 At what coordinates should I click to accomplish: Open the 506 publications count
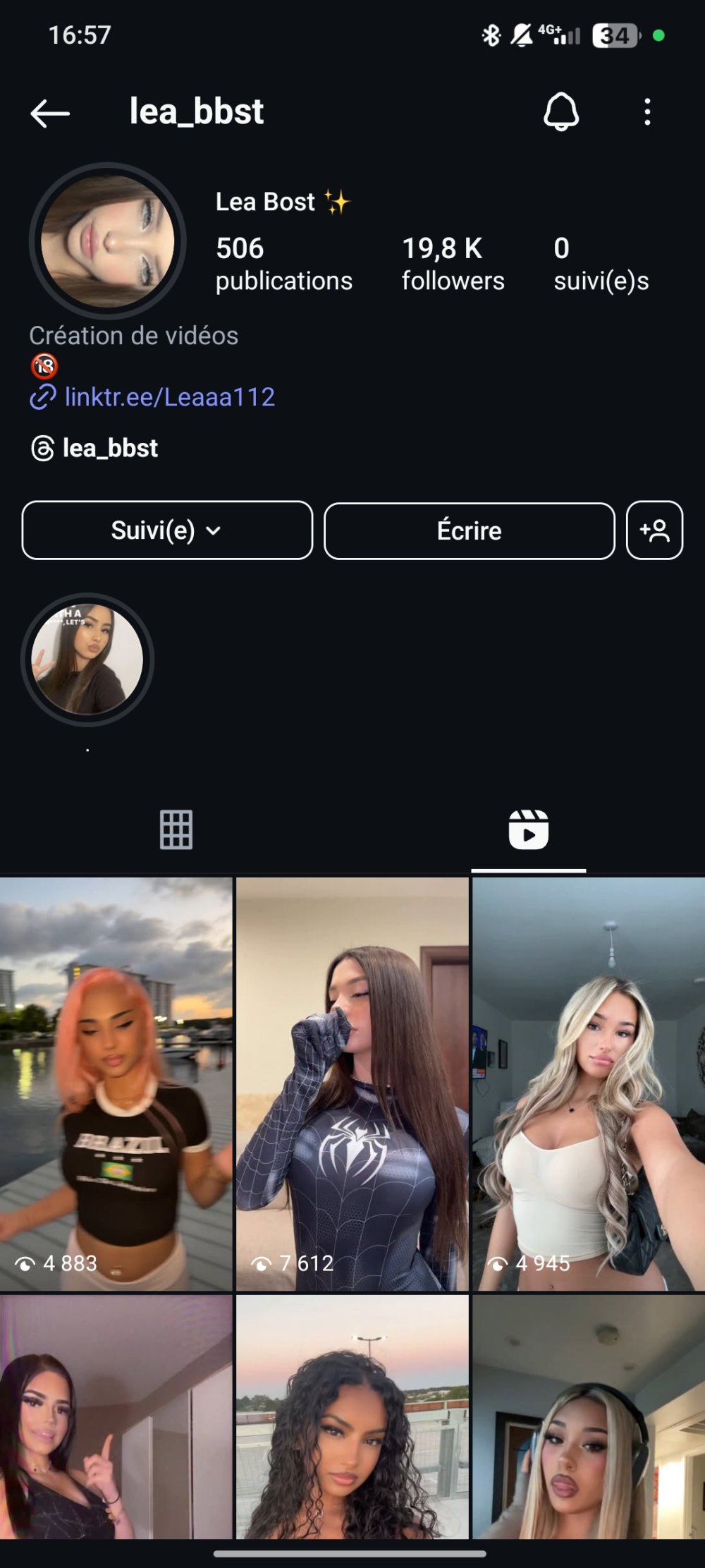[x=283, y=264]
